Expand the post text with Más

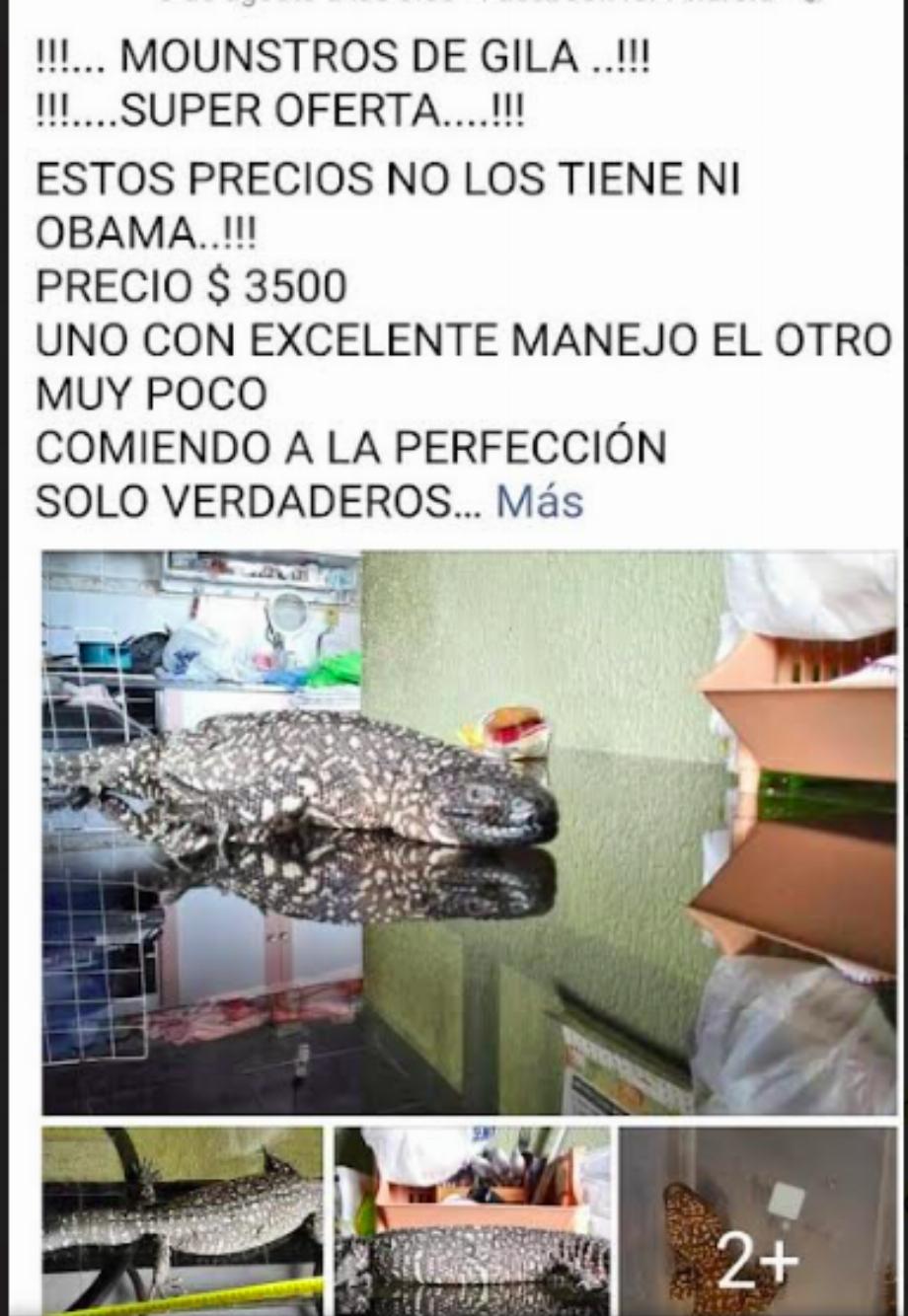(539, 501)
